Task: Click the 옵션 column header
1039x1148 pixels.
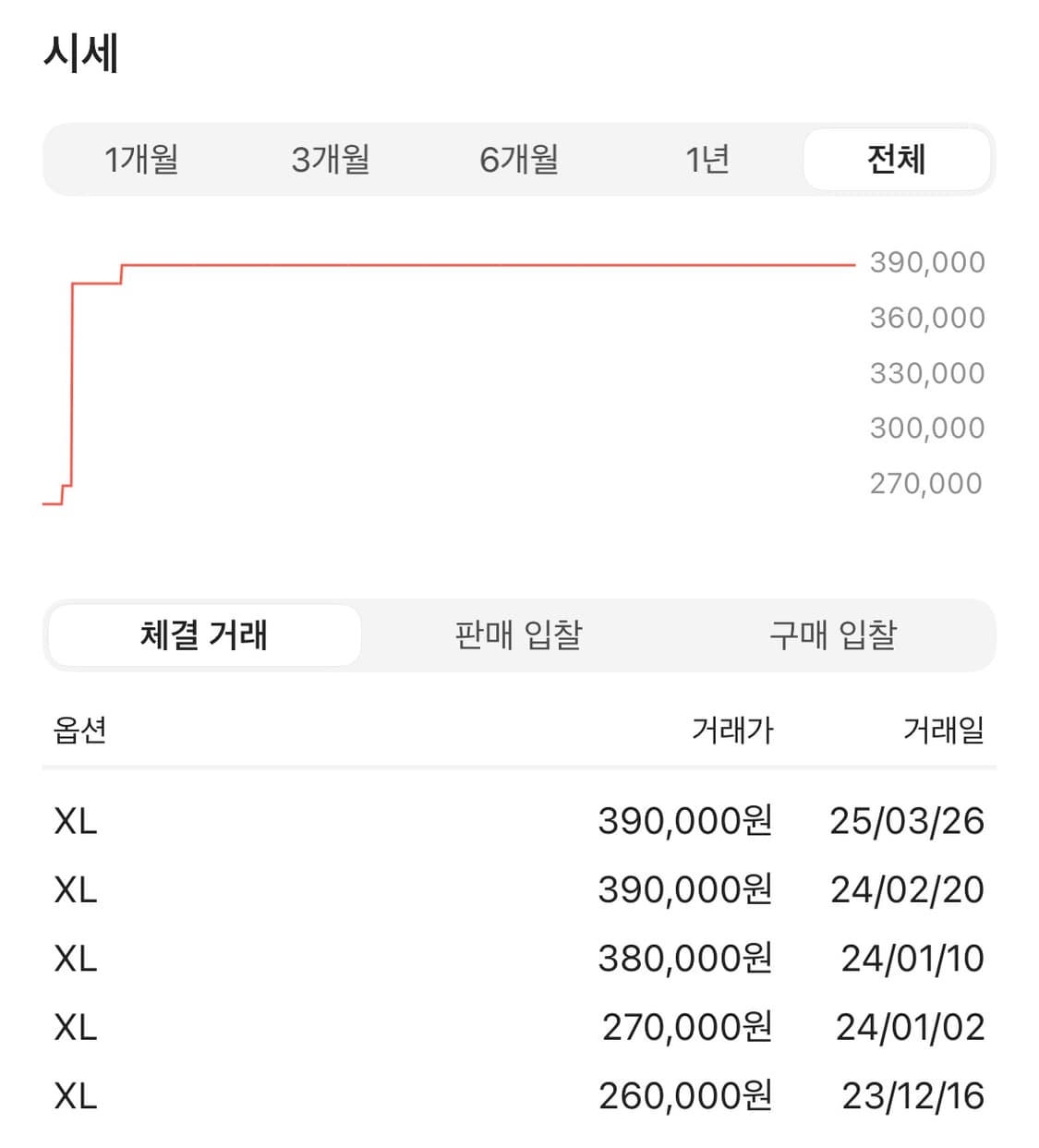Action: click(78, 731)
